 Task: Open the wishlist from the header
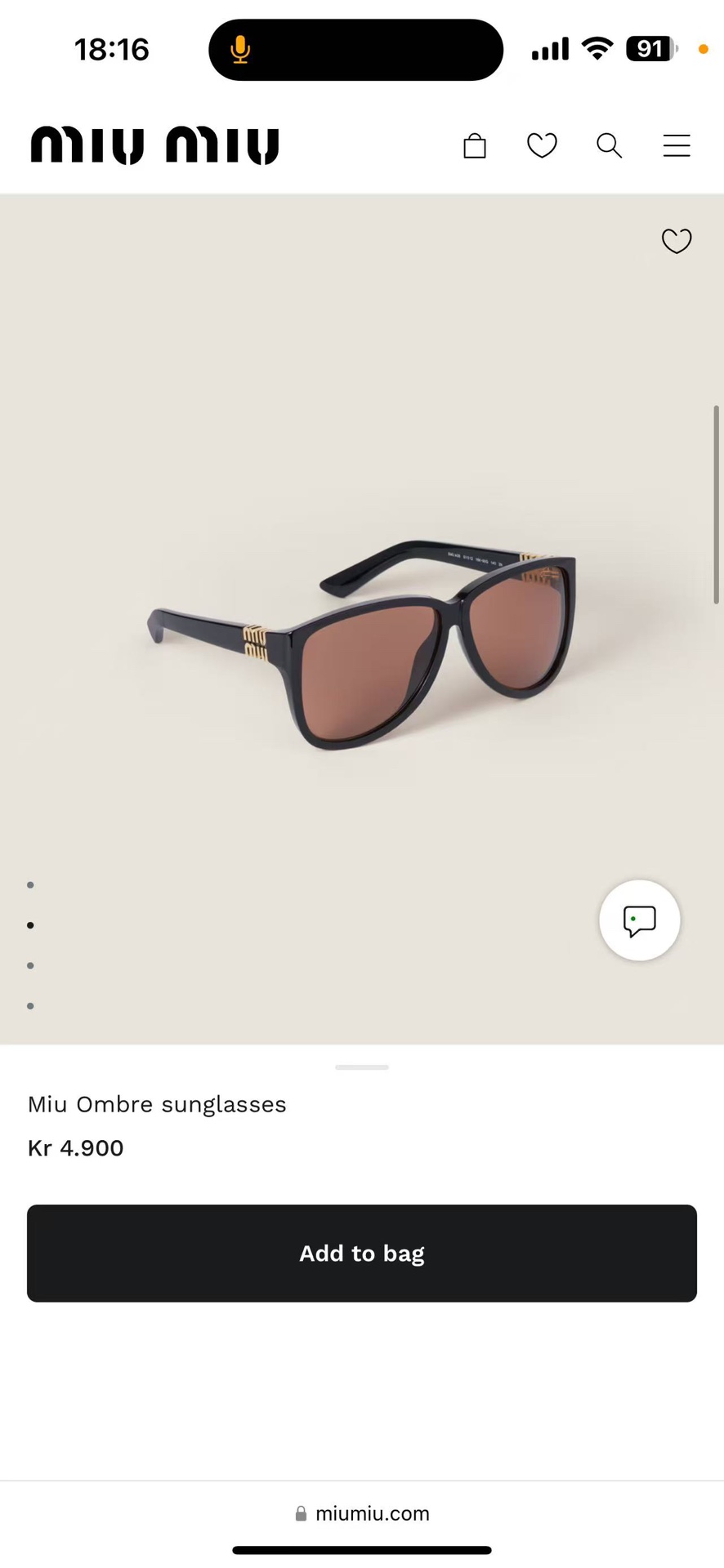[x=542, y=146]
